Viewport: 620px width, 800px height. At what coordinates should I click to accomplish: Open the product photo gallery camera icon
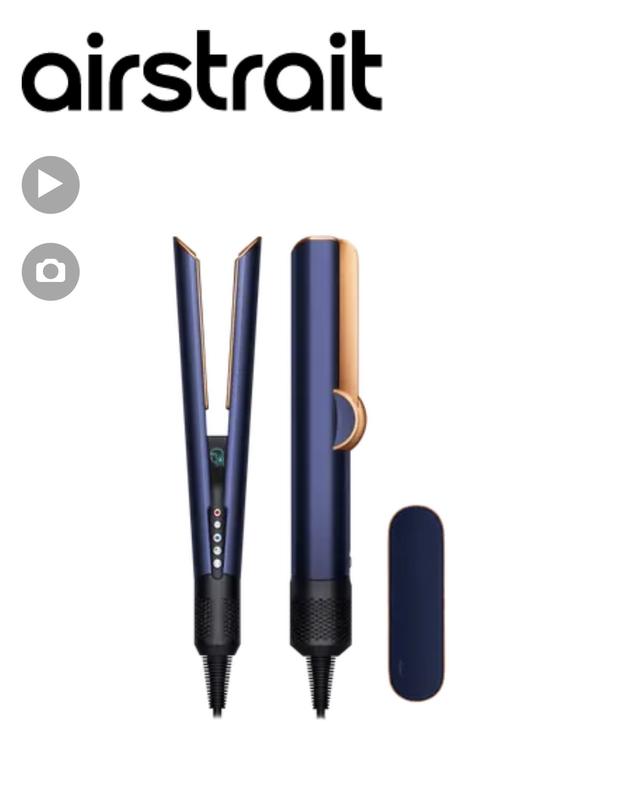pyautogui.click(x=51, y=271)
